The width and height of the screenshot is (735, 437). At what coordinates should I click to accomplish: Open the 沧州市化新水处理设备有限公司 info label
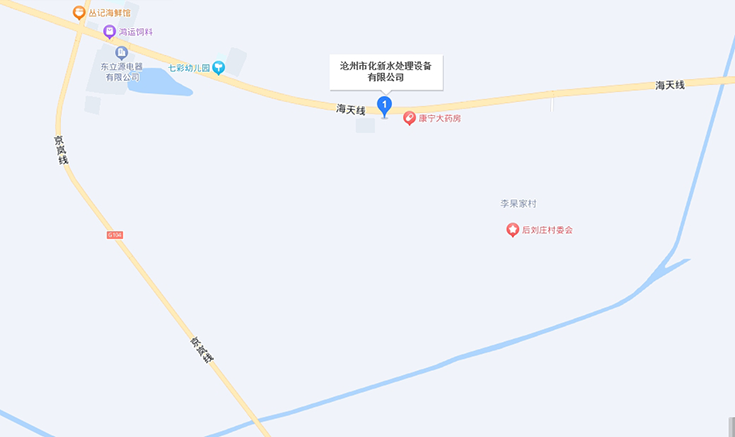[x=385, y=71]
